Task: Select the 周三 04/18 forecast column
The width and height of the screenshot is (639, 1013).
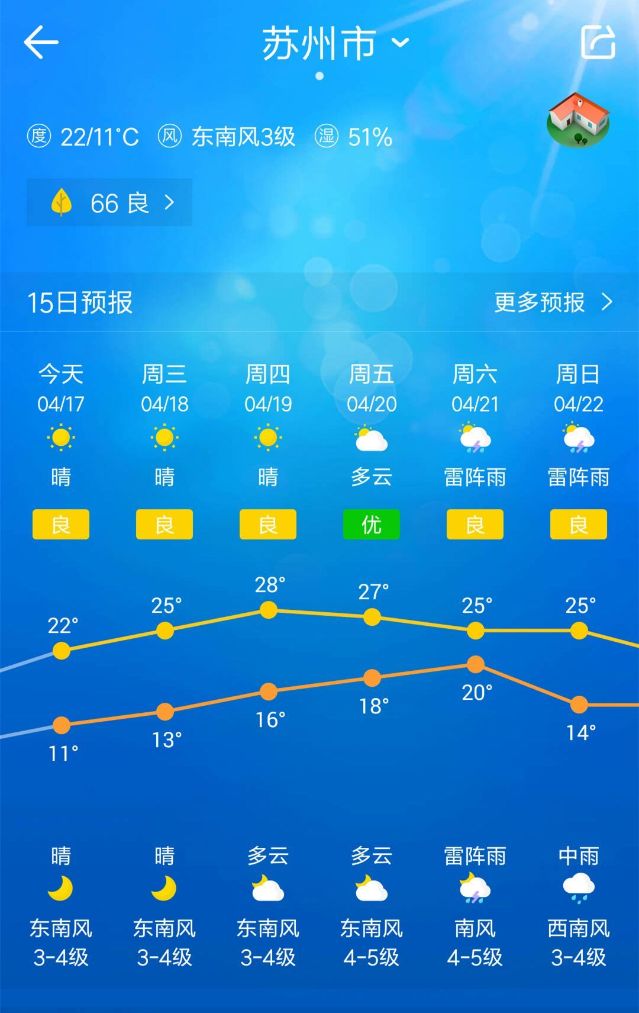Action: (x=165, y=390)
